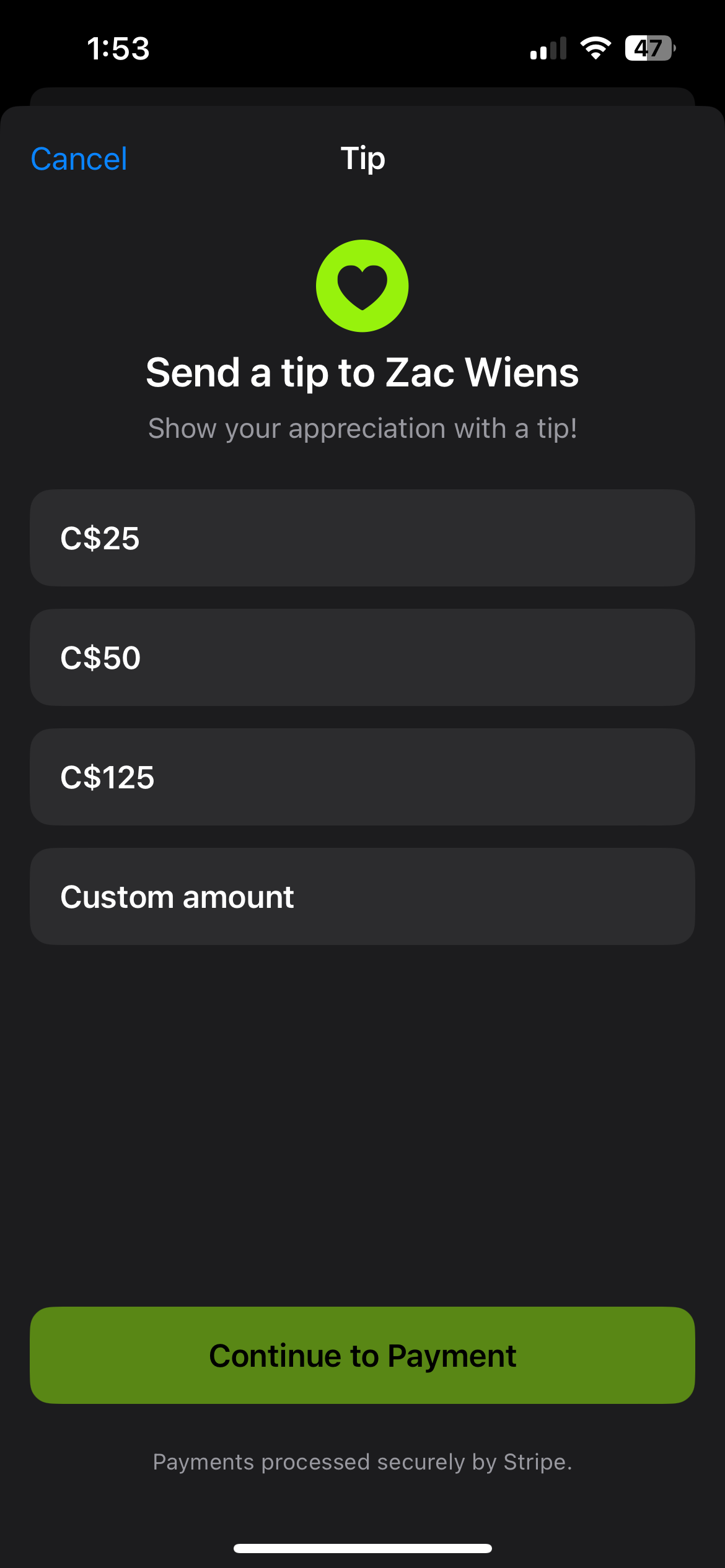Choose the C$50 tip option
Image resolution: width=725 pixels, height=1568 pixels.
[x=362, y=657]
